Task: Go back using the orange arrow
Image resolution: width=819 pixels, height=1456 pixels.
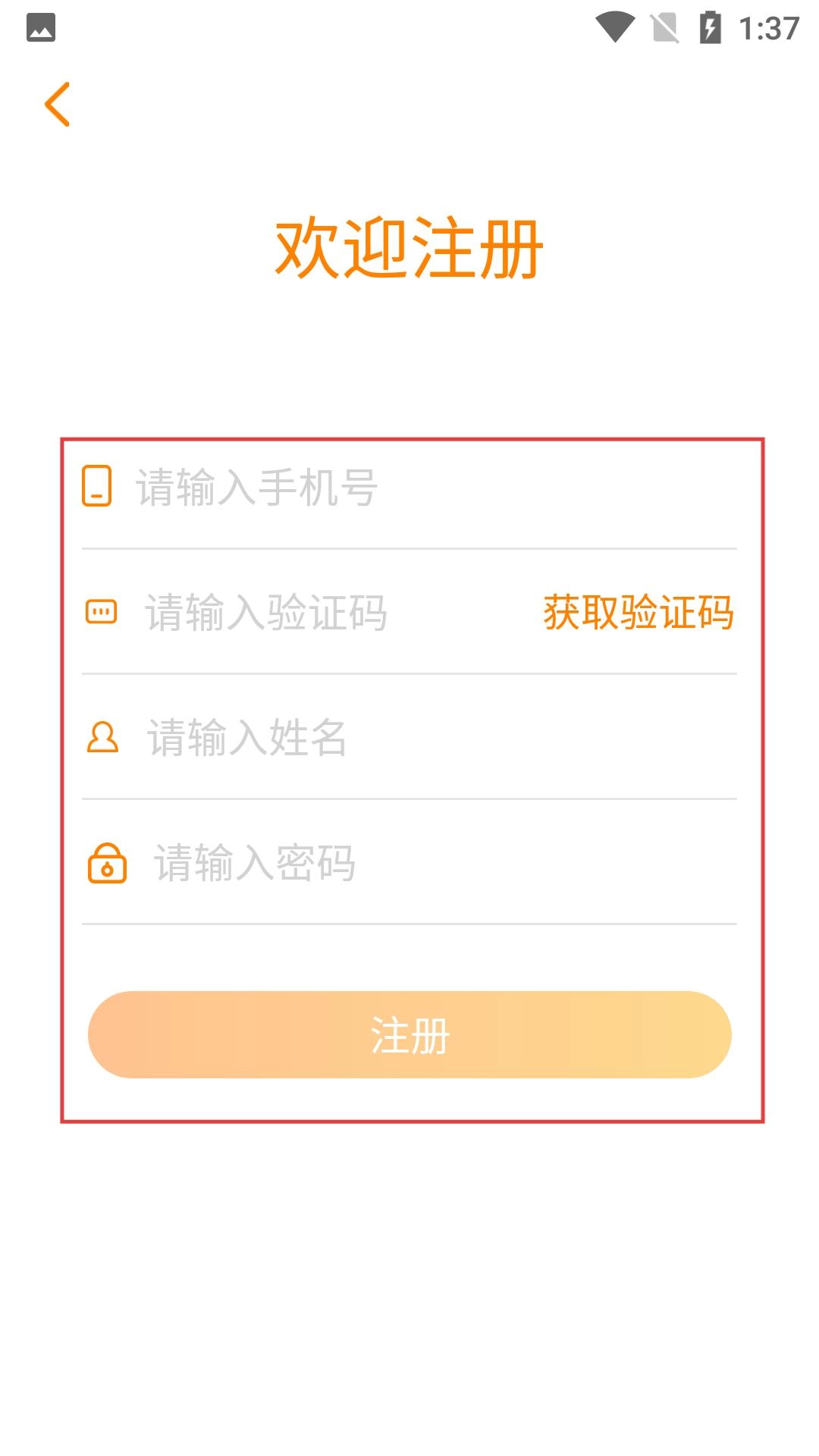Action: (58, 104)
